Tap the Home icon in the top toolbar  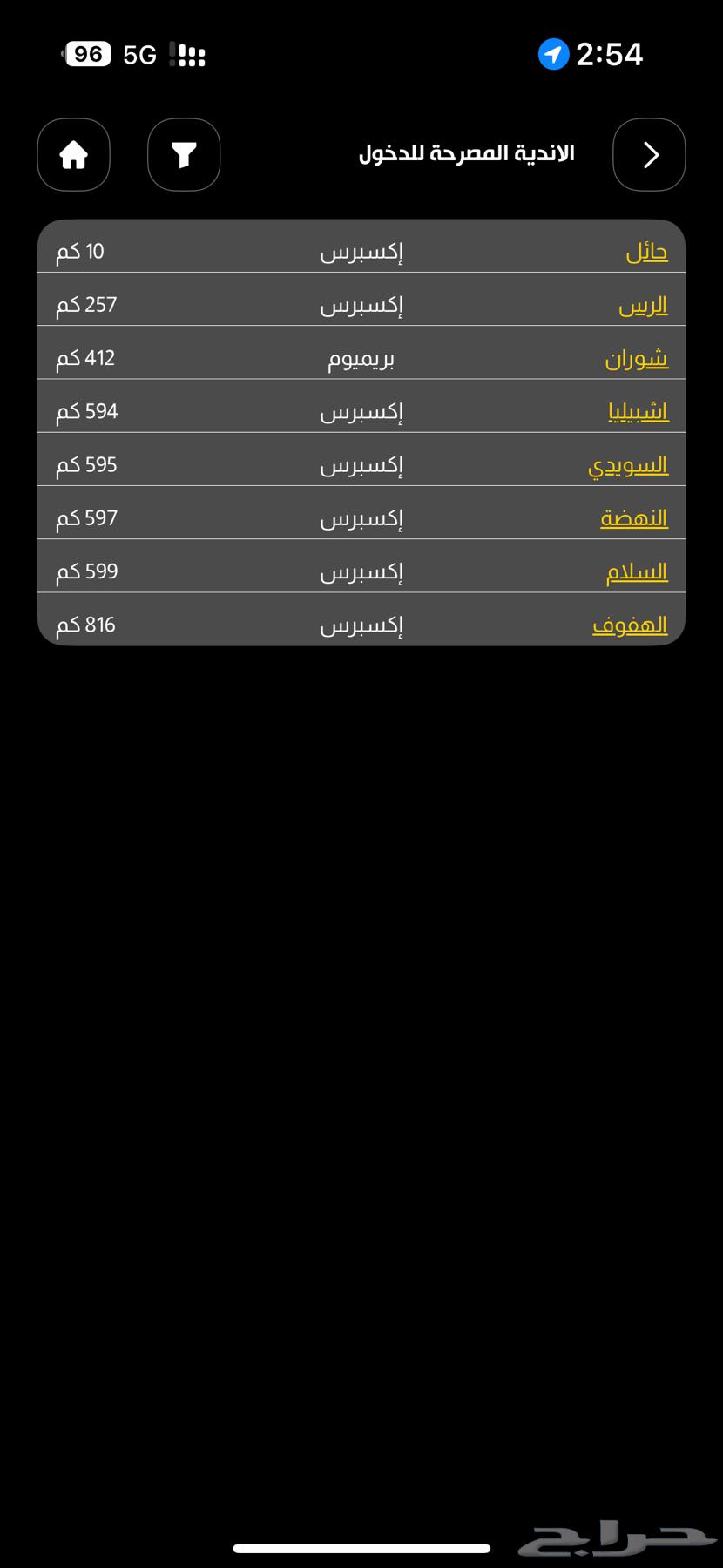pos(73,155)
